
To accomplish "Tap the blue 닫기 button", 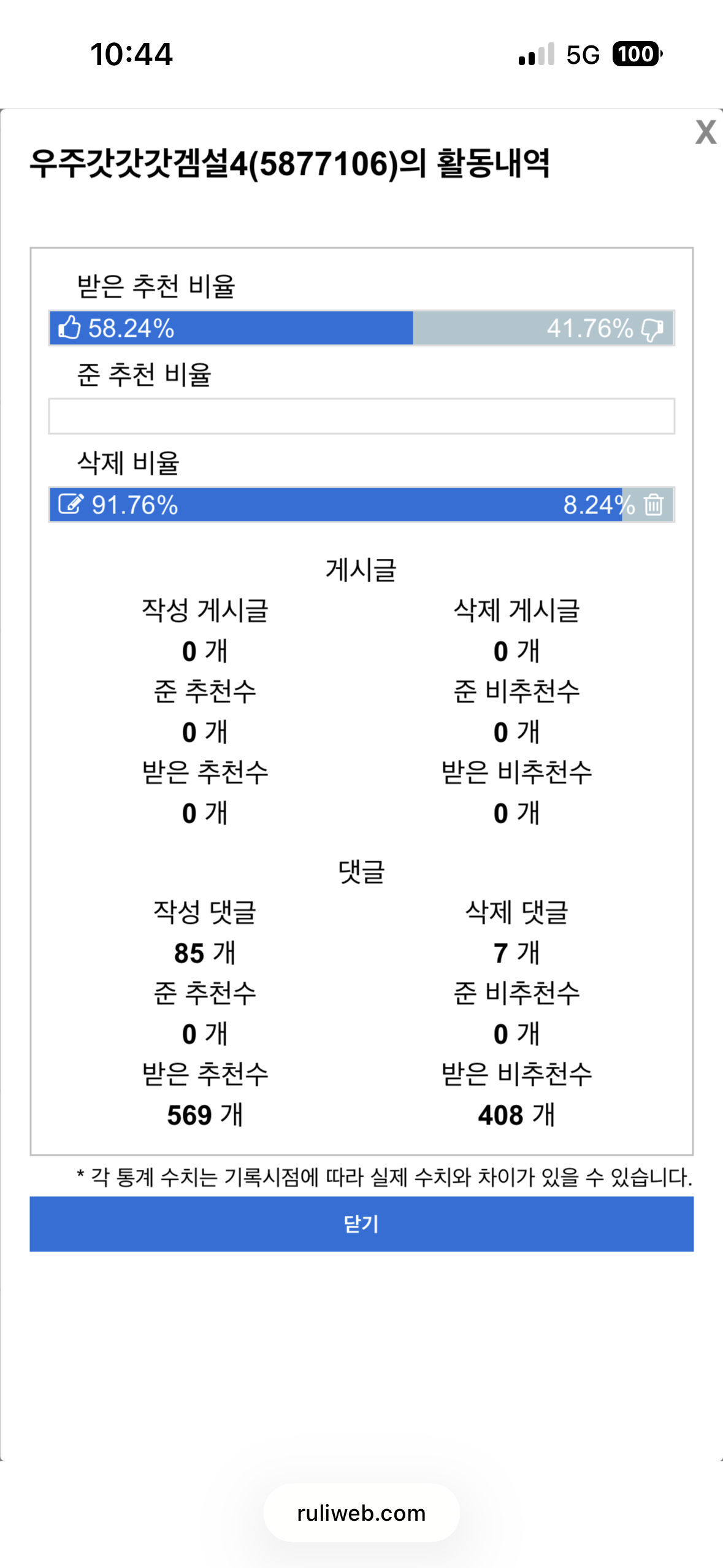I will click(x=361, y=1224).
